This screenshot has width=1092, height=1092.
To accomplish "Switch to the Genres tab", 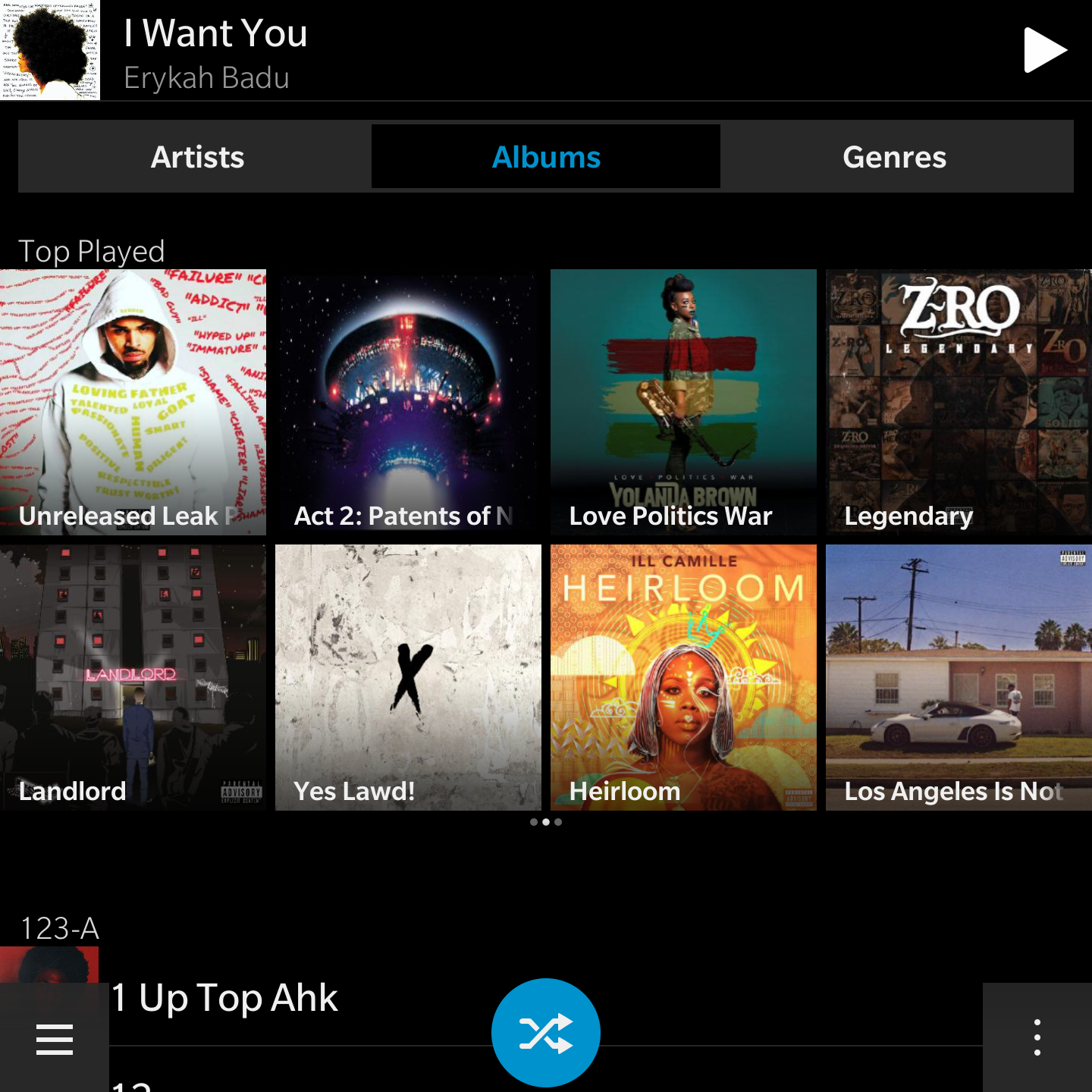I will [x=894, y=157].
